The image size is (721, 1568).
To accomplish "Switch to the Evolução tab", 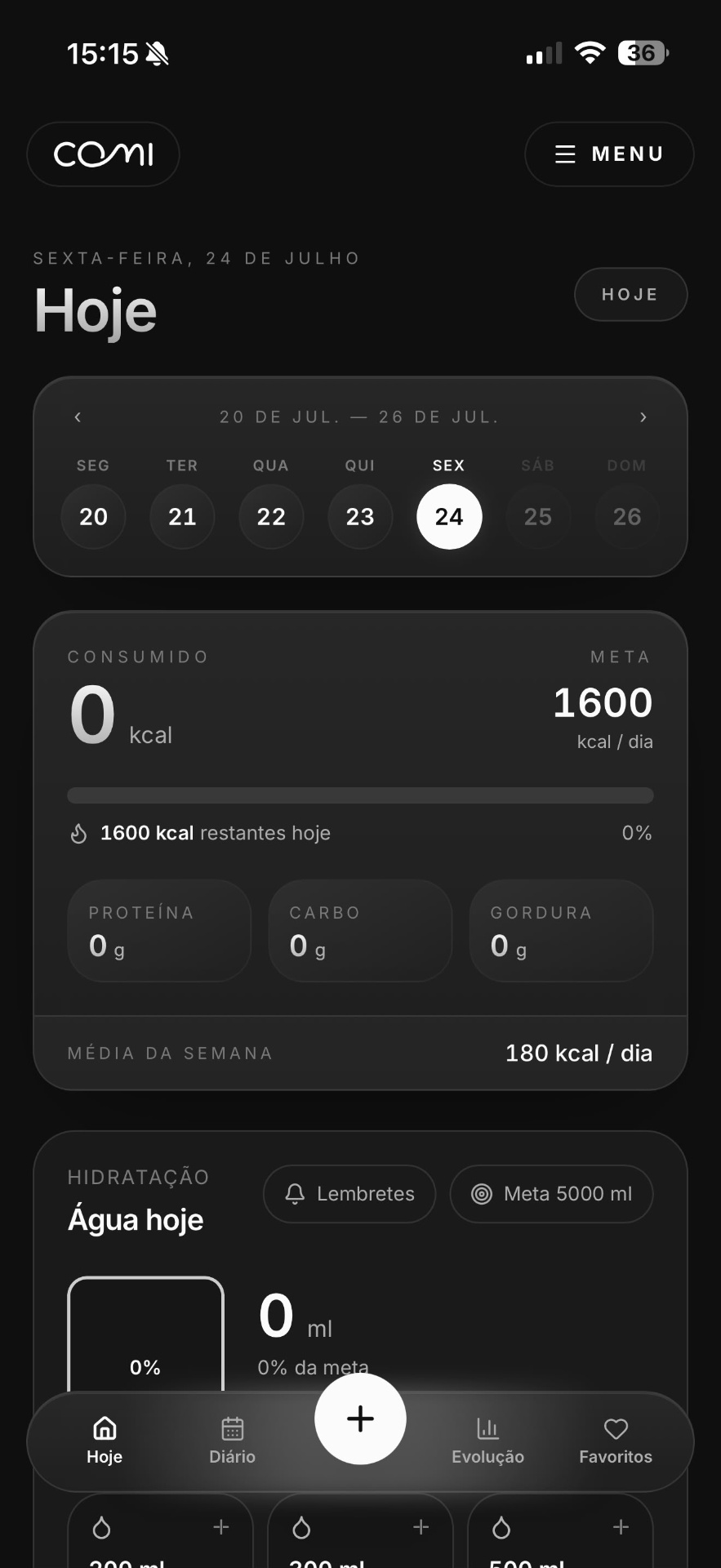I will tap(487, 1441).
